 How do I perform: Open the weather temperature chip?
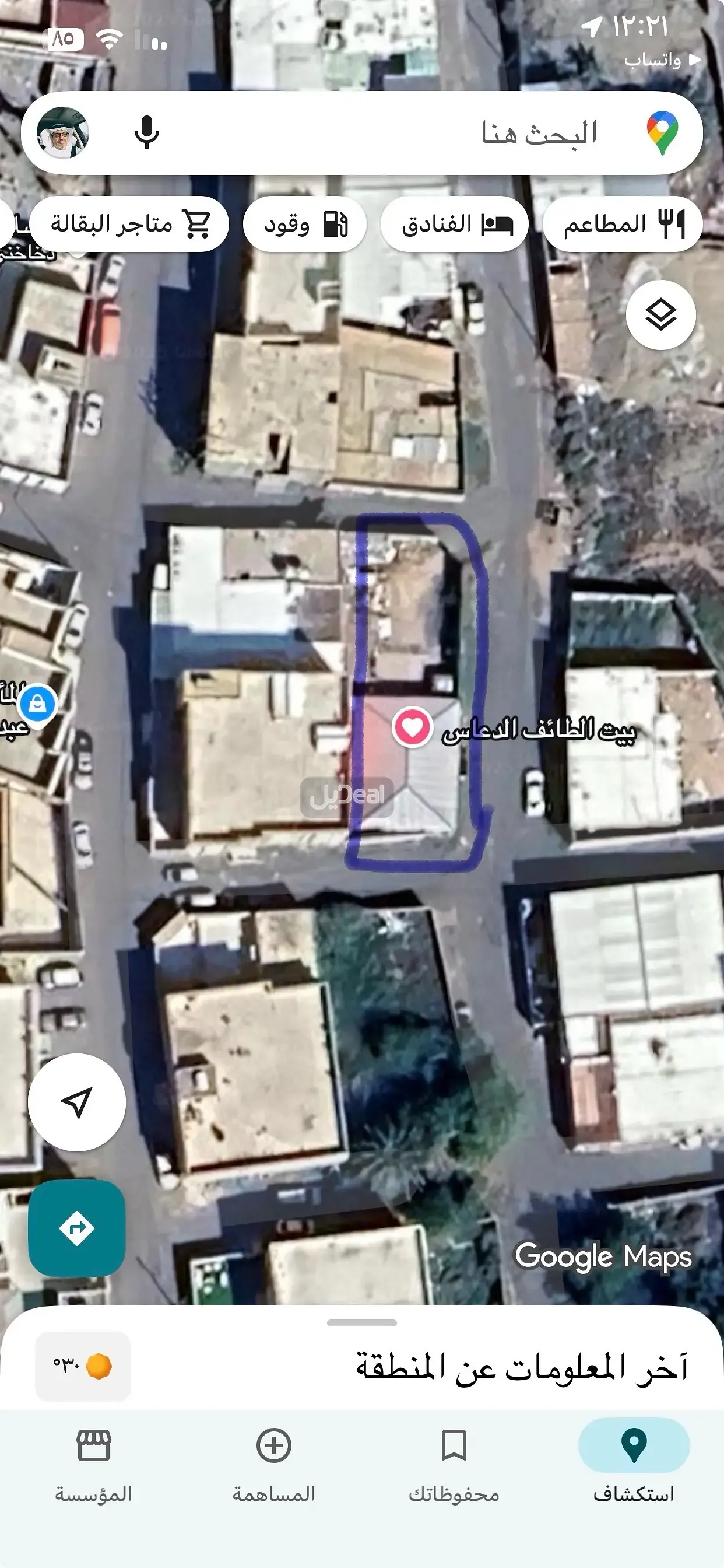[x=83, y=1367]
